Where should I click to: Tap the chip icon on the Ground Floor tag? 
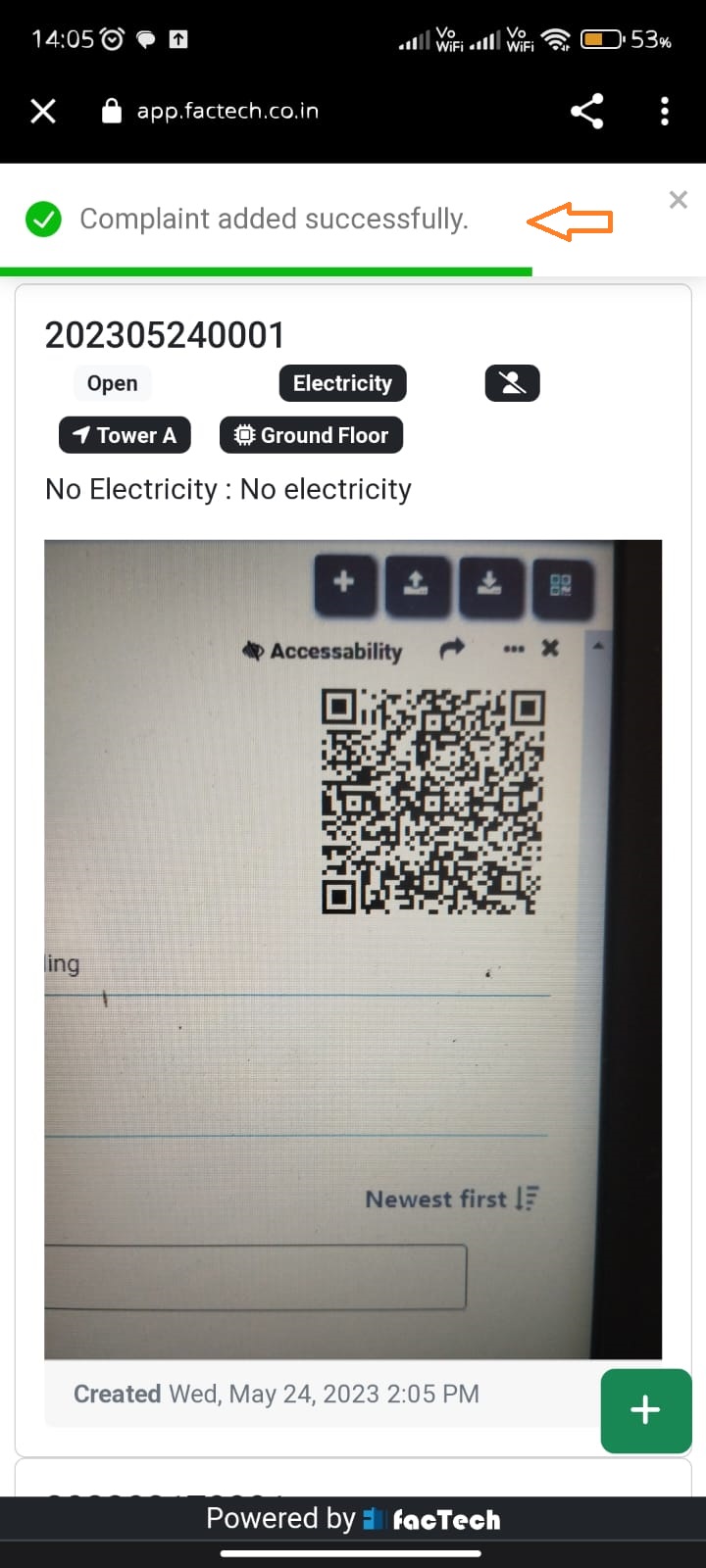[x=247, y=435]
